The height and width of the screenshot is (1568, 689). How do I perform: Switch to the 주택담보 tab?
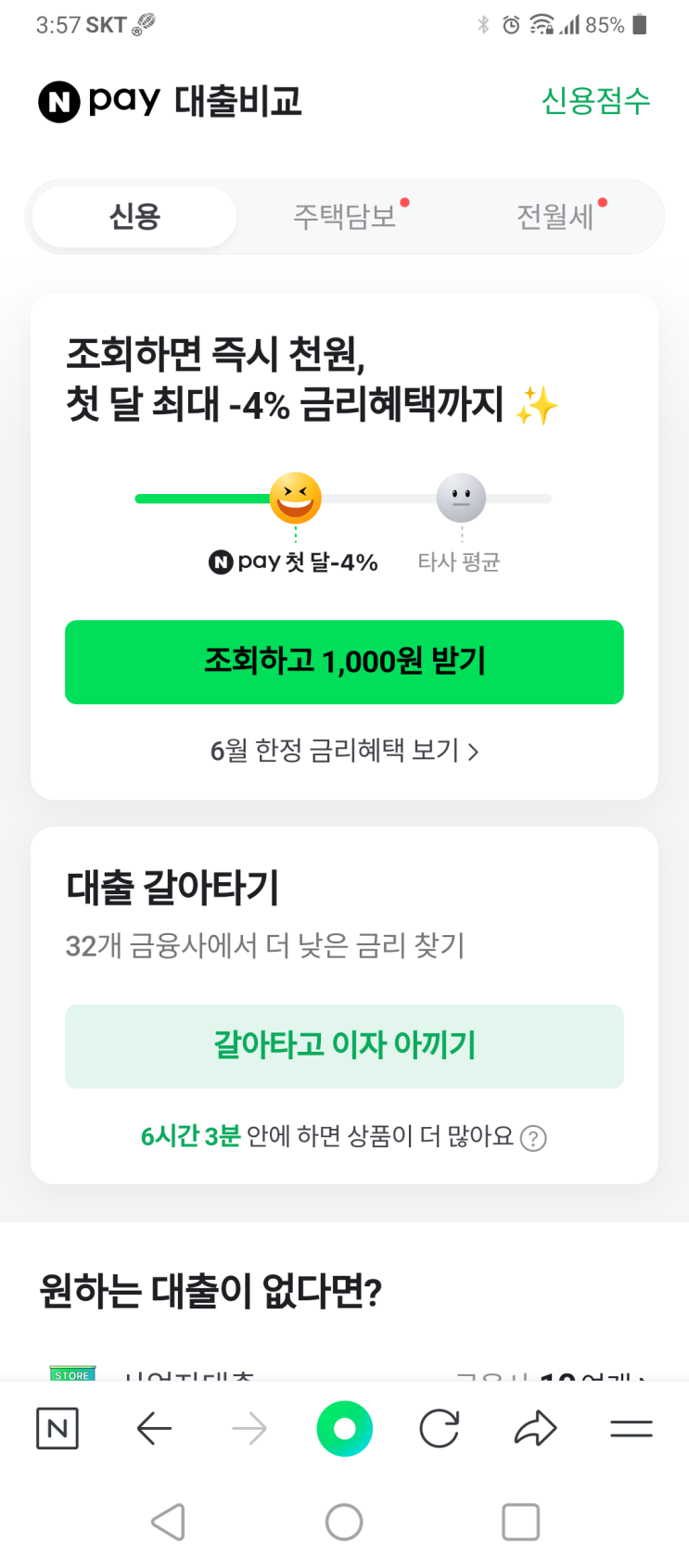(345, 217)
